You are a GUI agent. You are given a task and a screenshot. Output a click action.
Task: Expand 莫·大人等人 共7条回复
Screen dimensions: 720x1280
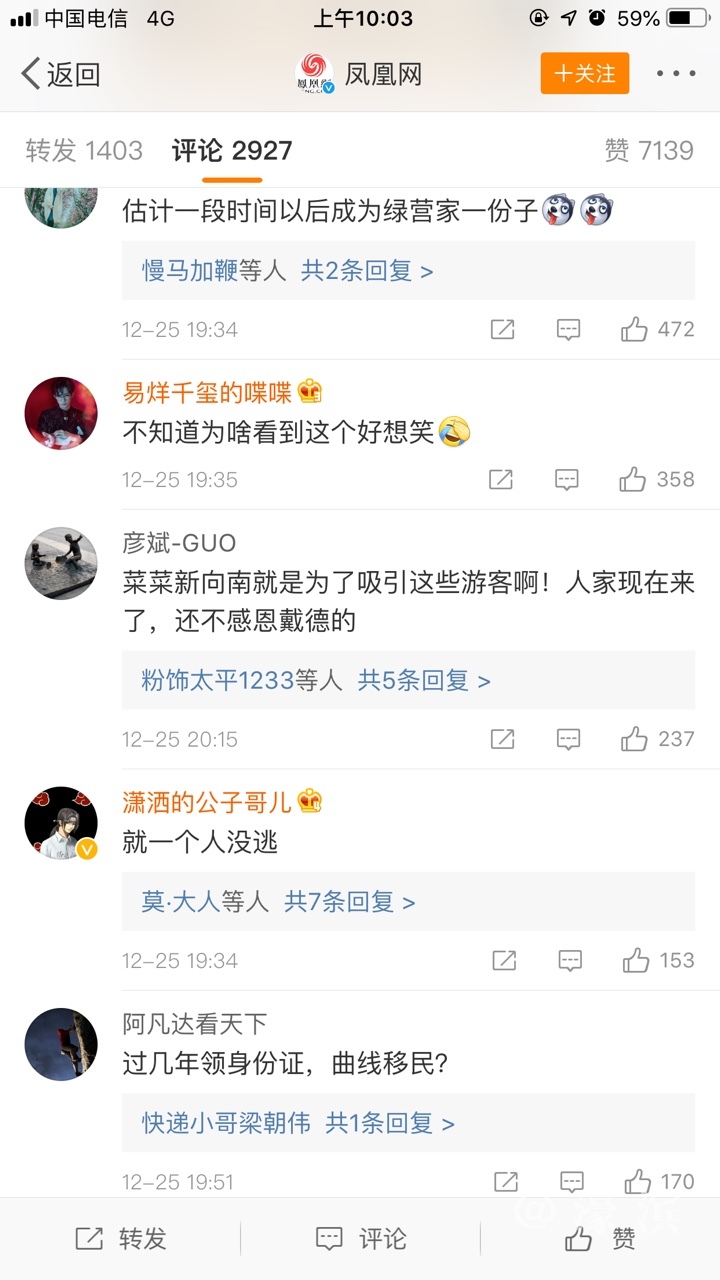(x=278, y=902)
